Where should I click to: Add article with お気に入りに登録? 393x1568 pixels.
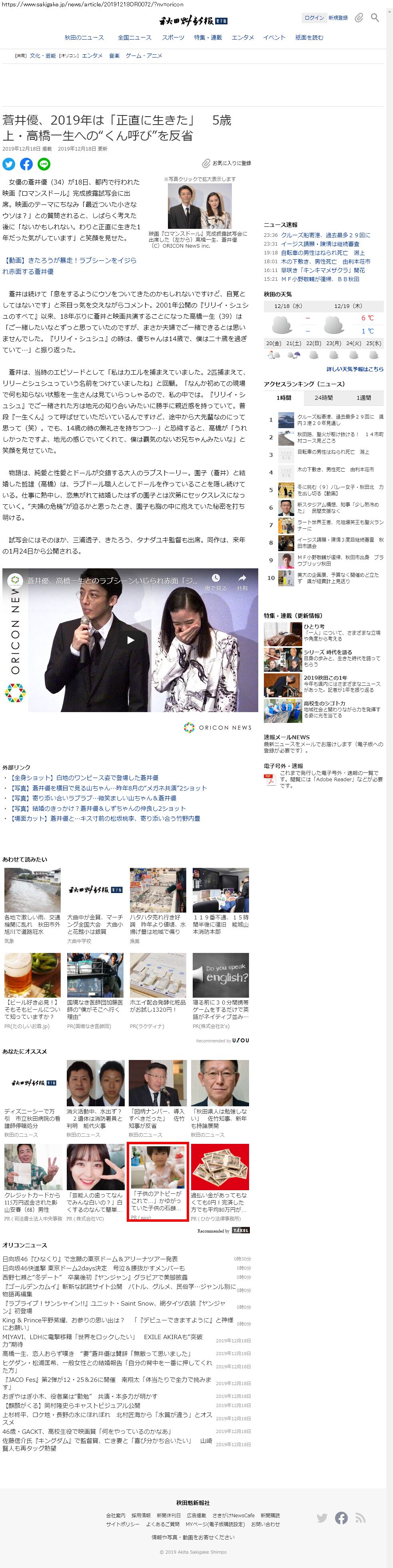pyautogui.click(x=227, y=163)
